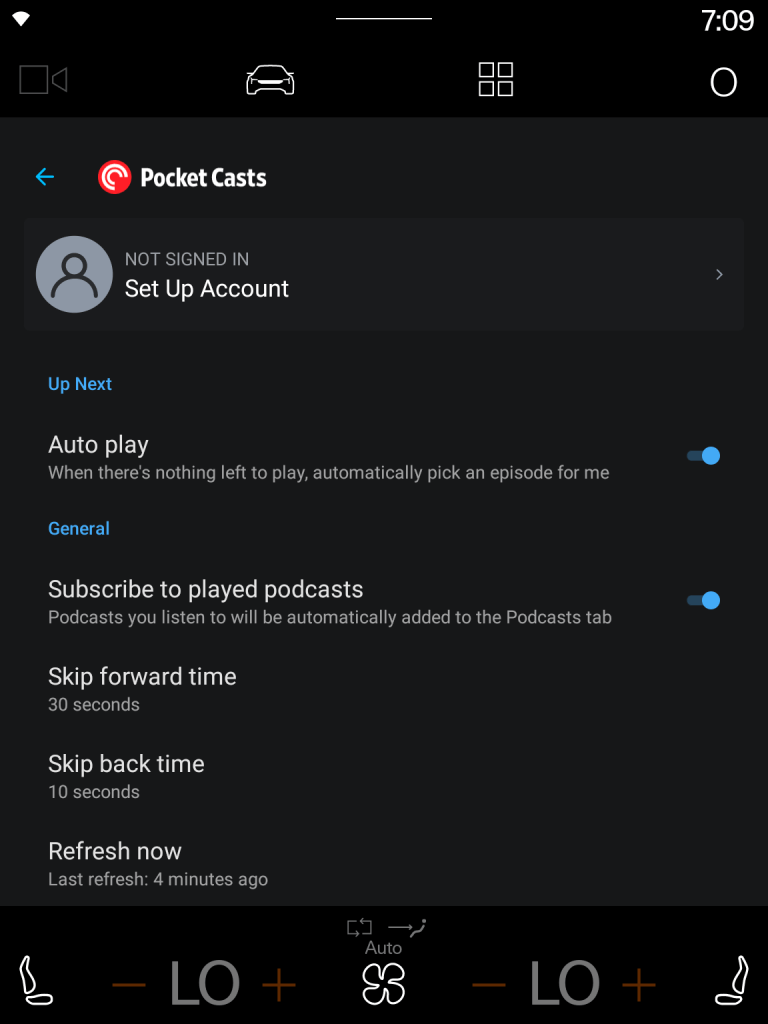Tap the vehicle icon in the top bar
768x1024 pixels.
point(268,79)
